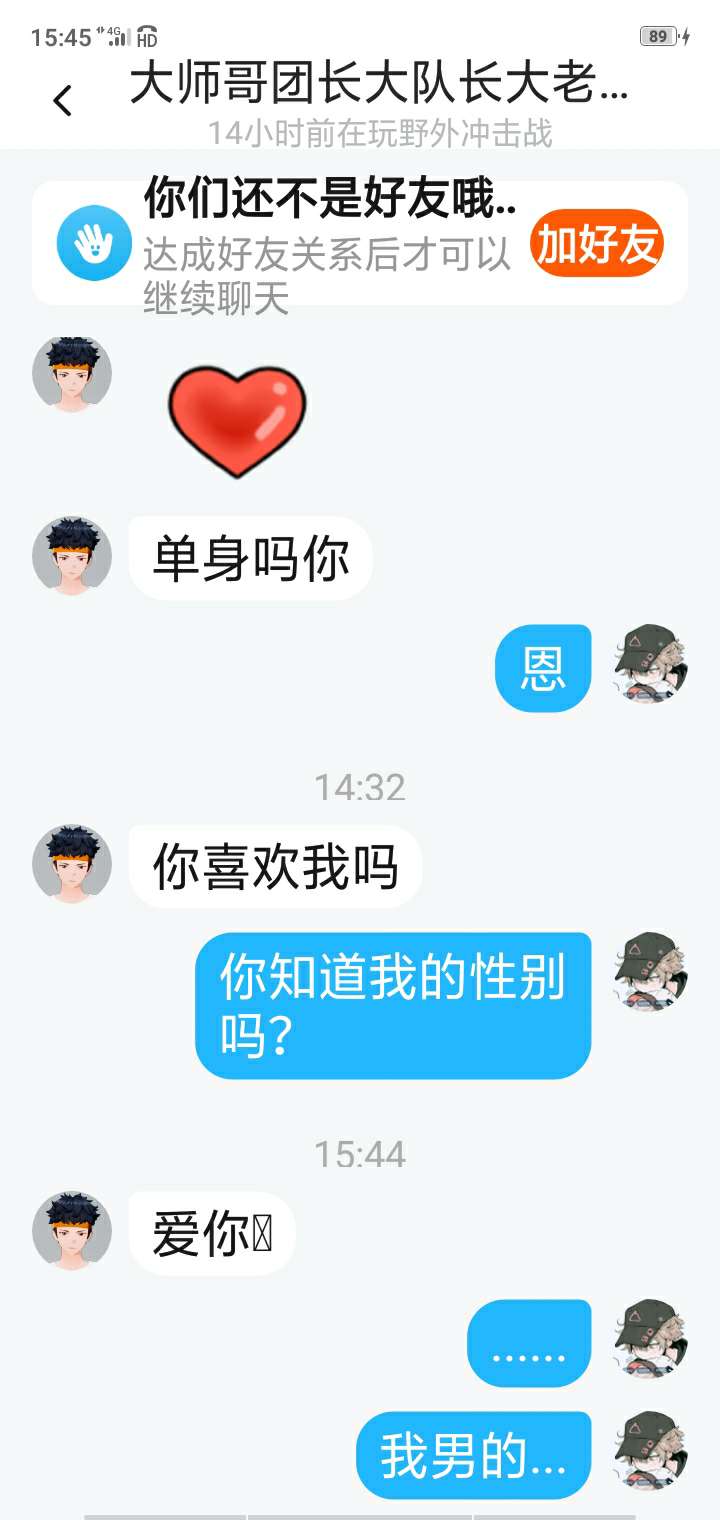This screenshot has width=720, height=1520.
Task: Tap the orange 加好友 button
Action: [x=596, y=243]
